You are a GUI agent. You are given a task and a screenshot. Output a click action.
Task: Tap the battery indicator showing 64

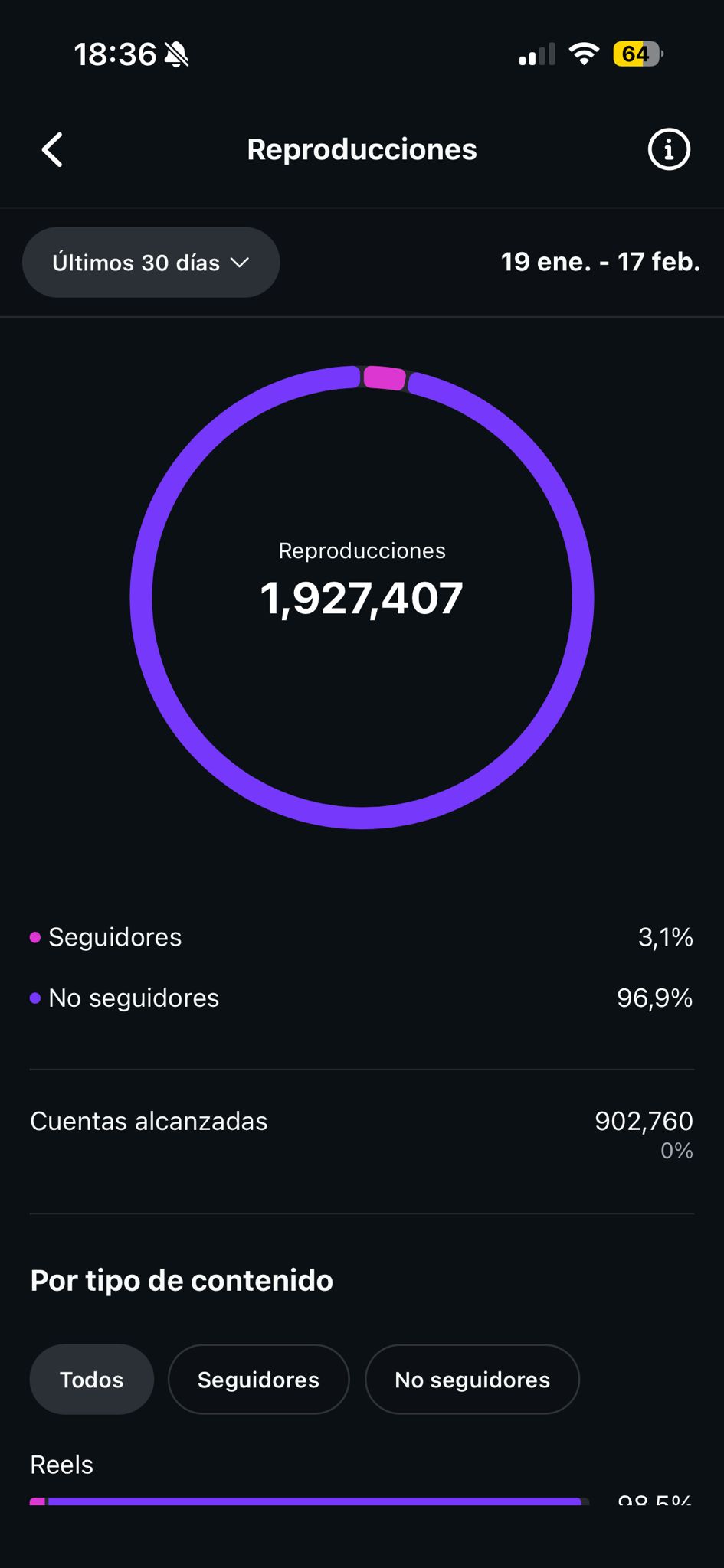tap(634, 54)
